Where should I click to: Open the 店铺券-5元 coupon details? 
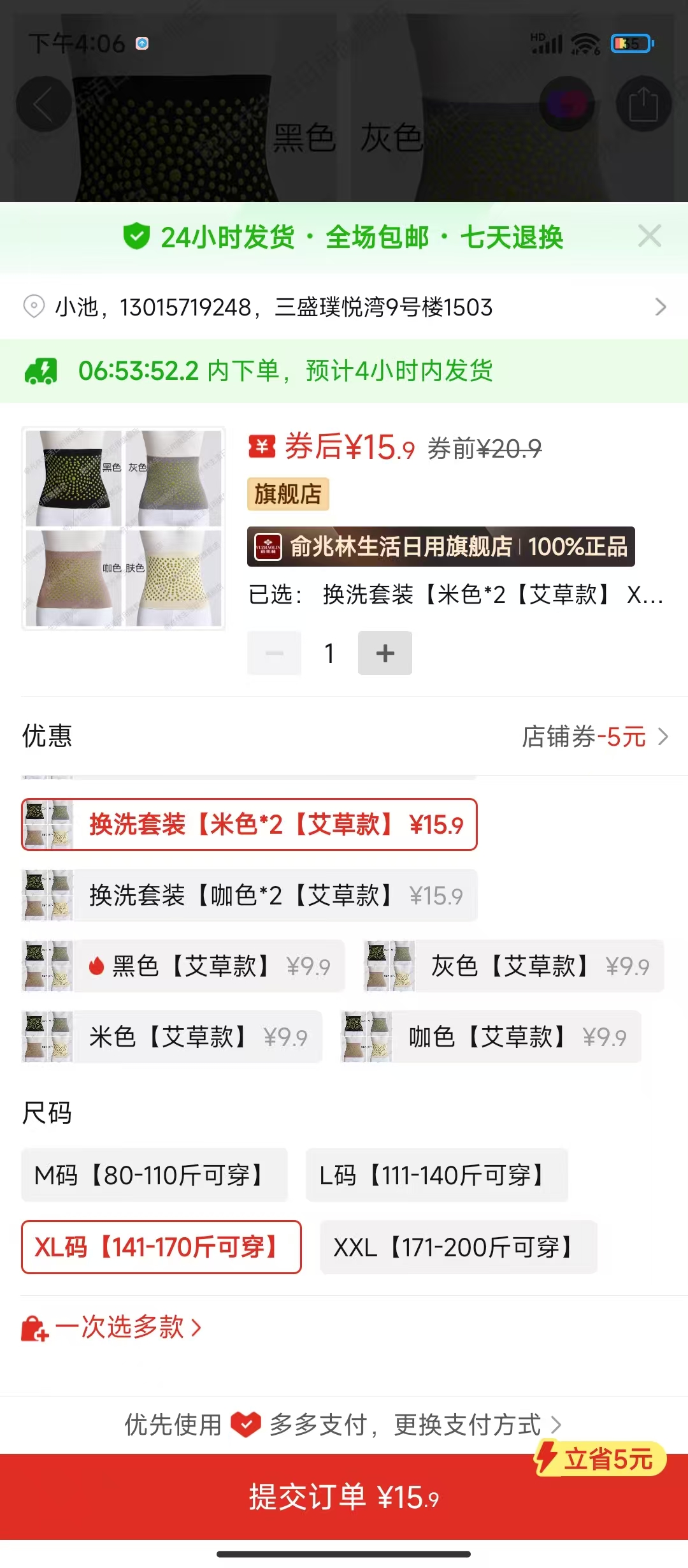[594, 737]
